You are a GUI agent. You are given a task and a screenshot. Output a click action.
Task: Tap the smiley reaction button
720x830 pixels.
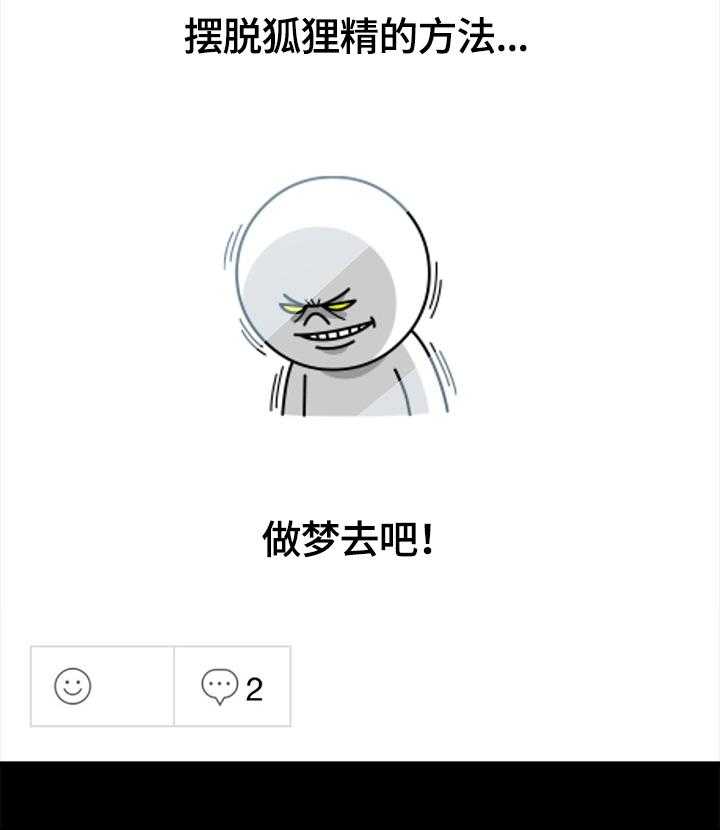pyautogui.click(x=101, y=687)
